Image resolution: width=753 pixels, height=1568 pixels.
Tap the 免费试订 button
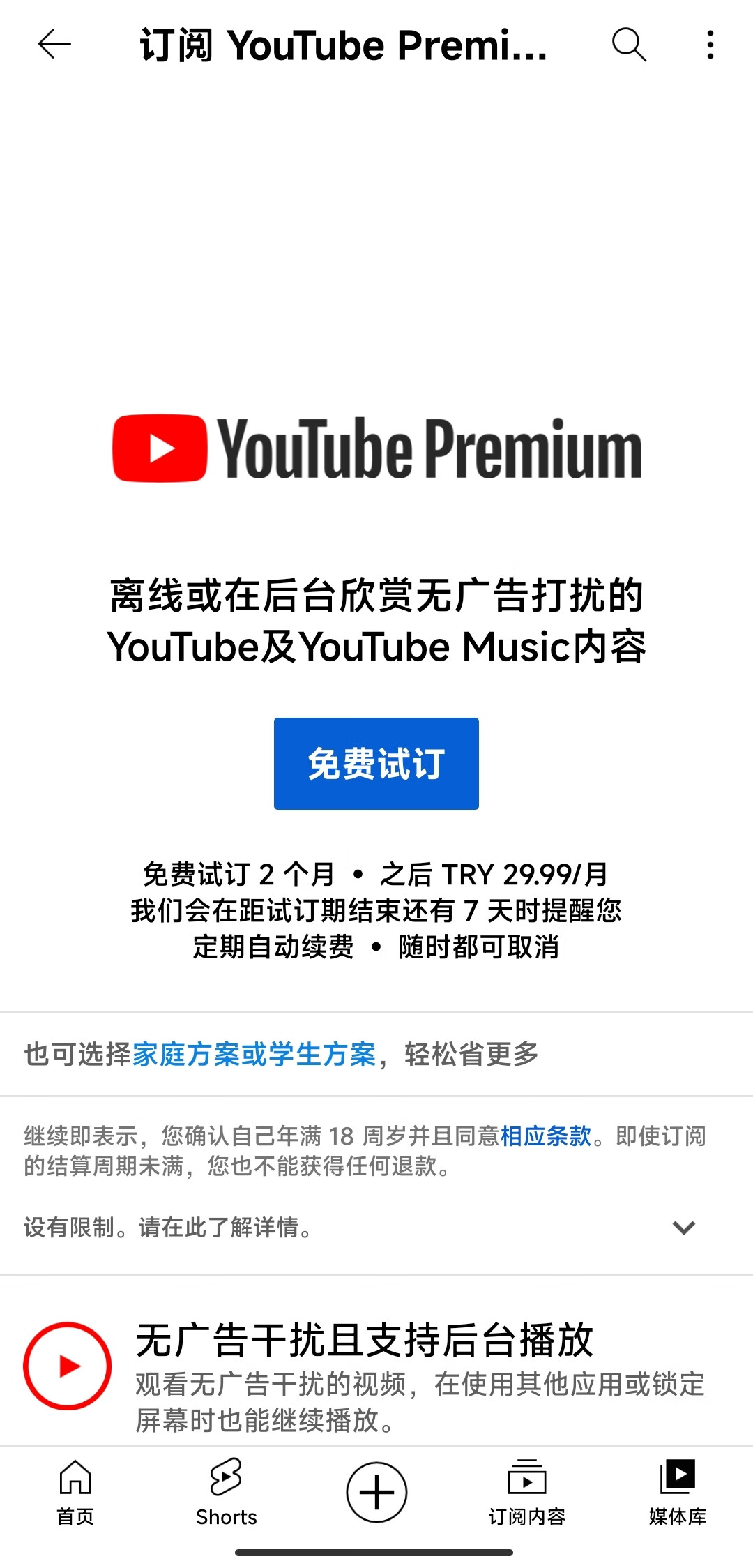click(376, 763)
